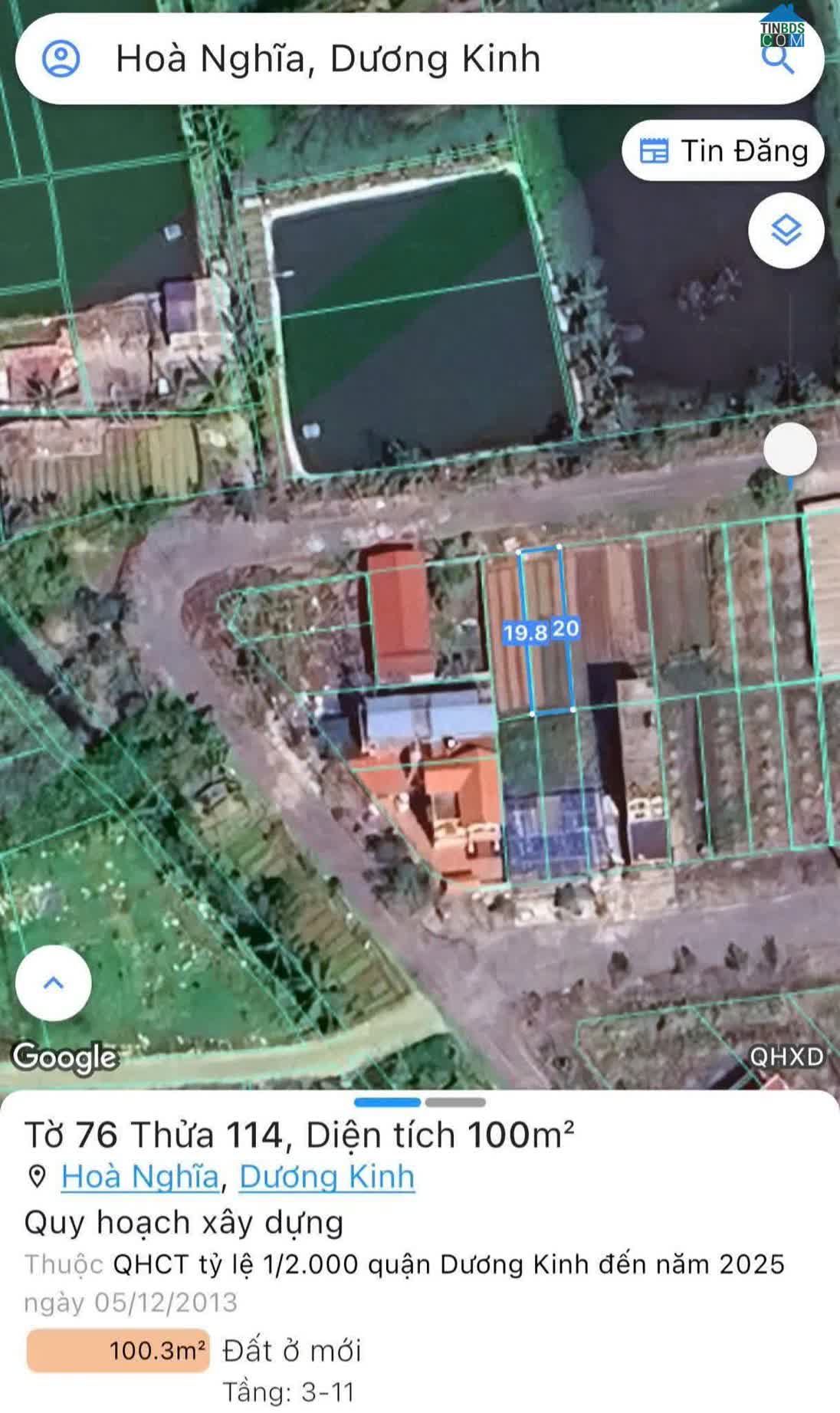Open the map layers button
840x1413 pixels.
786,230
